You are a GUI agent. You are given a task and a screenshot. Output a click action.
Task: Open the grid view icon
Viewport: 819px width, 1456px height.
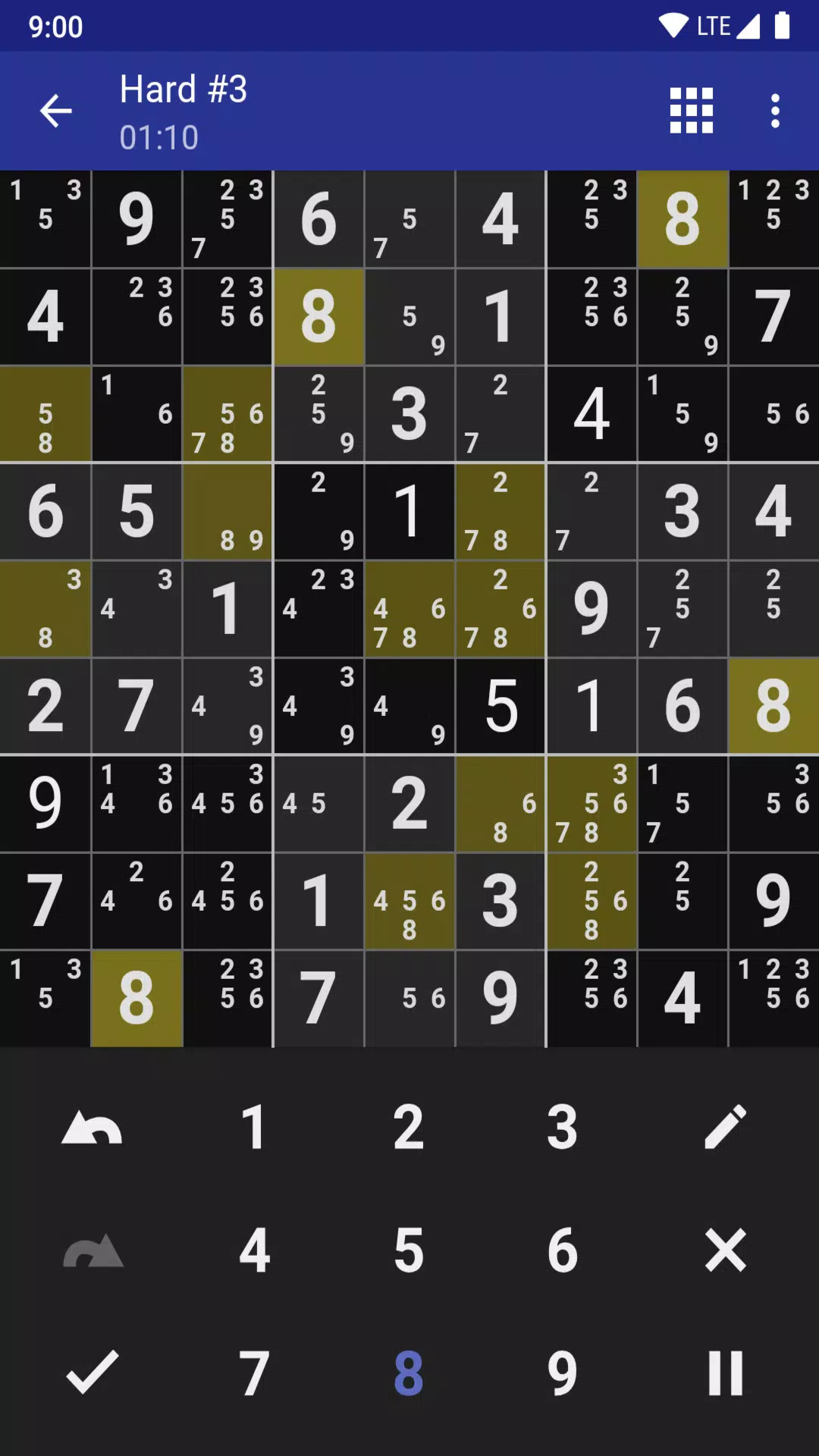click(x=691, y=111)
